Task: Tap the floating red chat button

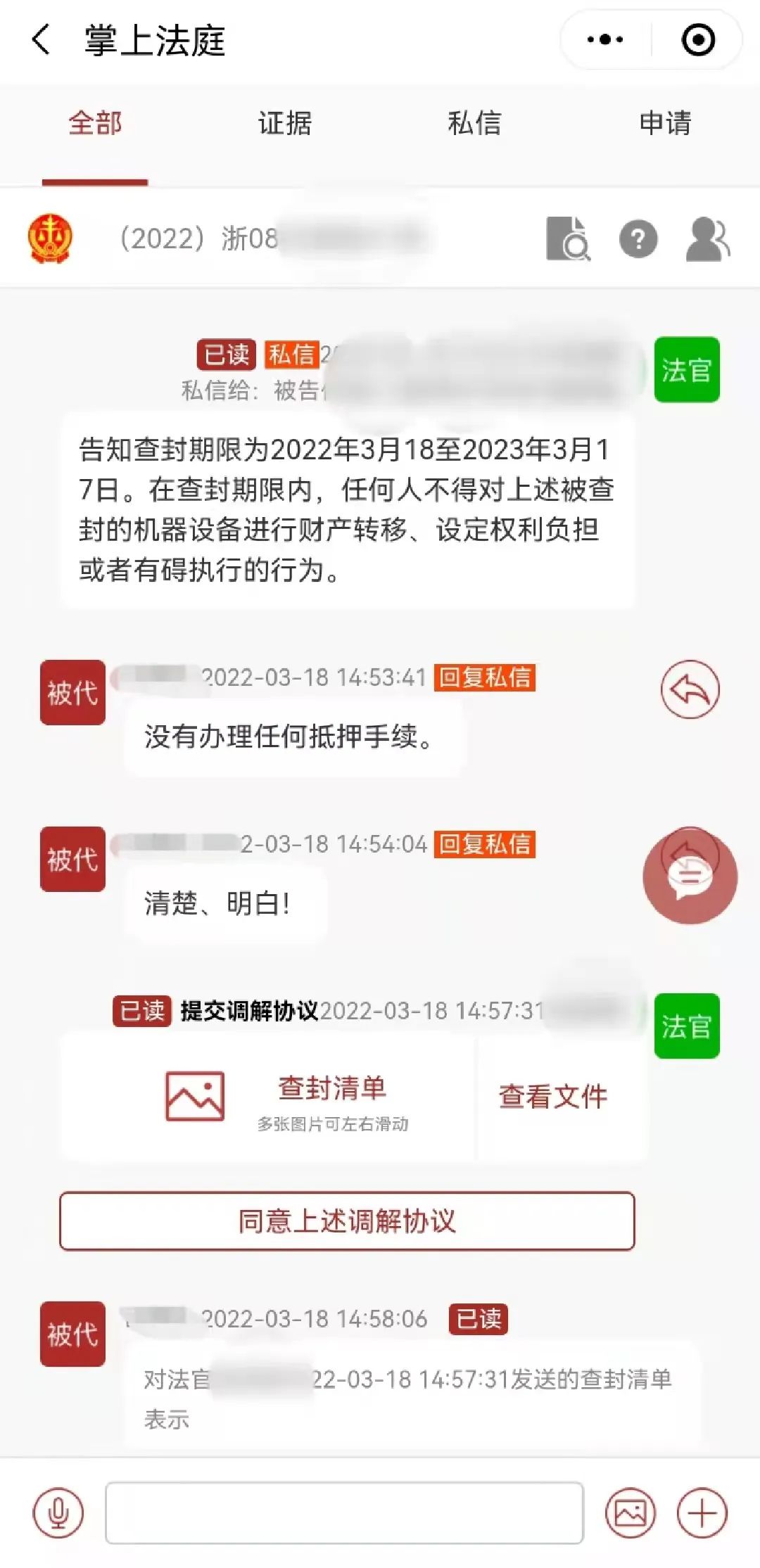Action: [690, 877]
